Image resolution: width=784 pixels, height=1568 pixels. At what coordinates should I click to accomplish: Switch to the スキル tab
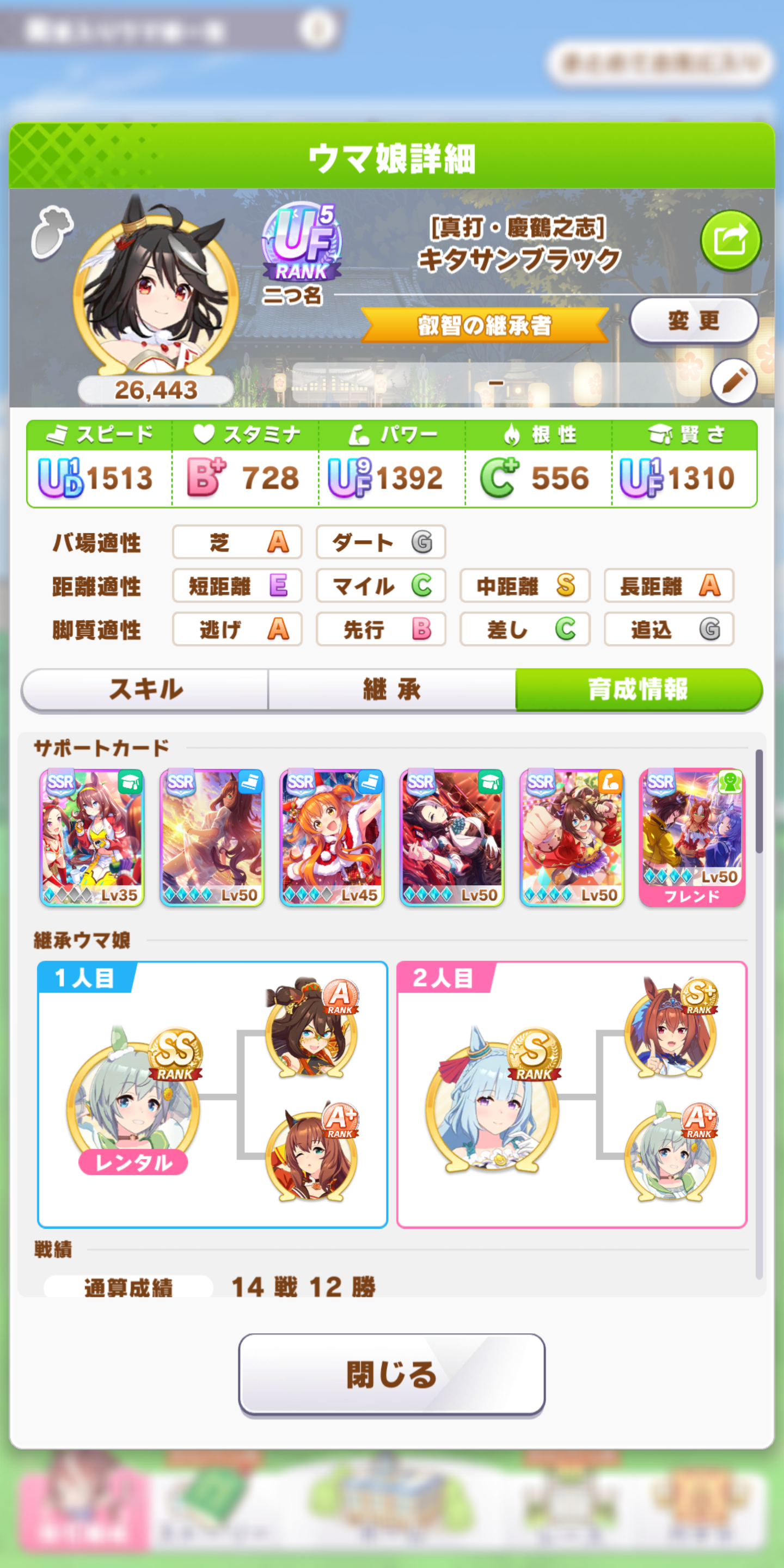(x=145, y=689)
